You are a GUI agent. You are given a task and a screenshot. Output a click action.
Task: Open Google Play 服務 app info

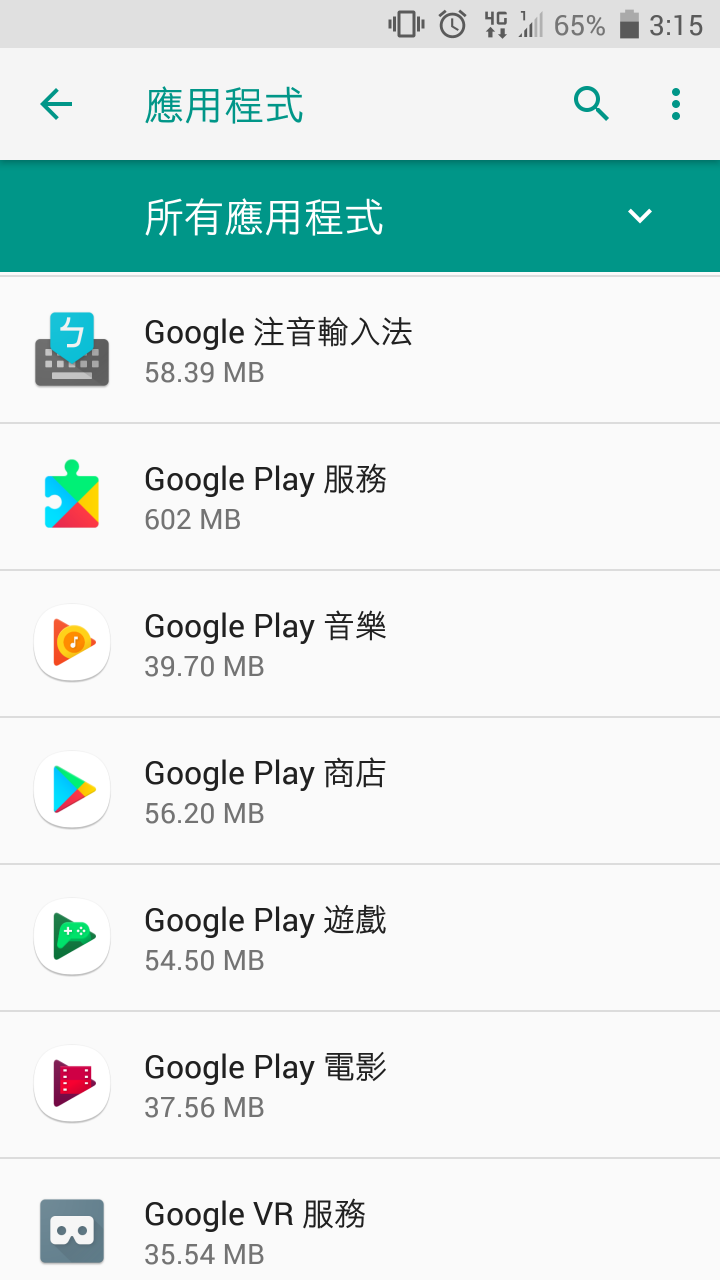click(360, 497)
